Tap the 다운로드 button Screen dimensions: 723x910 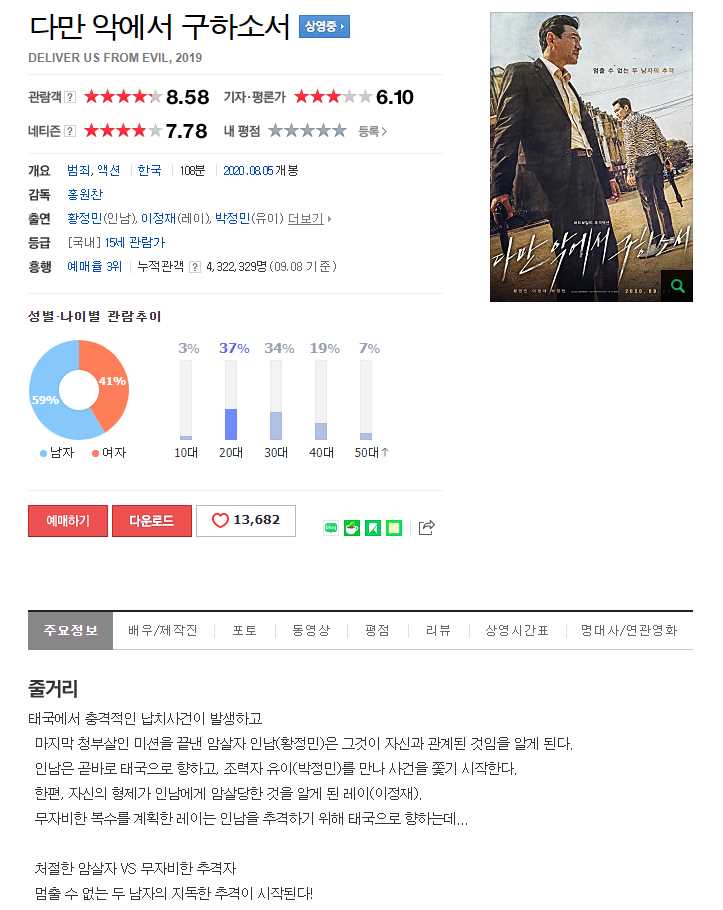(x=151, y=521)
